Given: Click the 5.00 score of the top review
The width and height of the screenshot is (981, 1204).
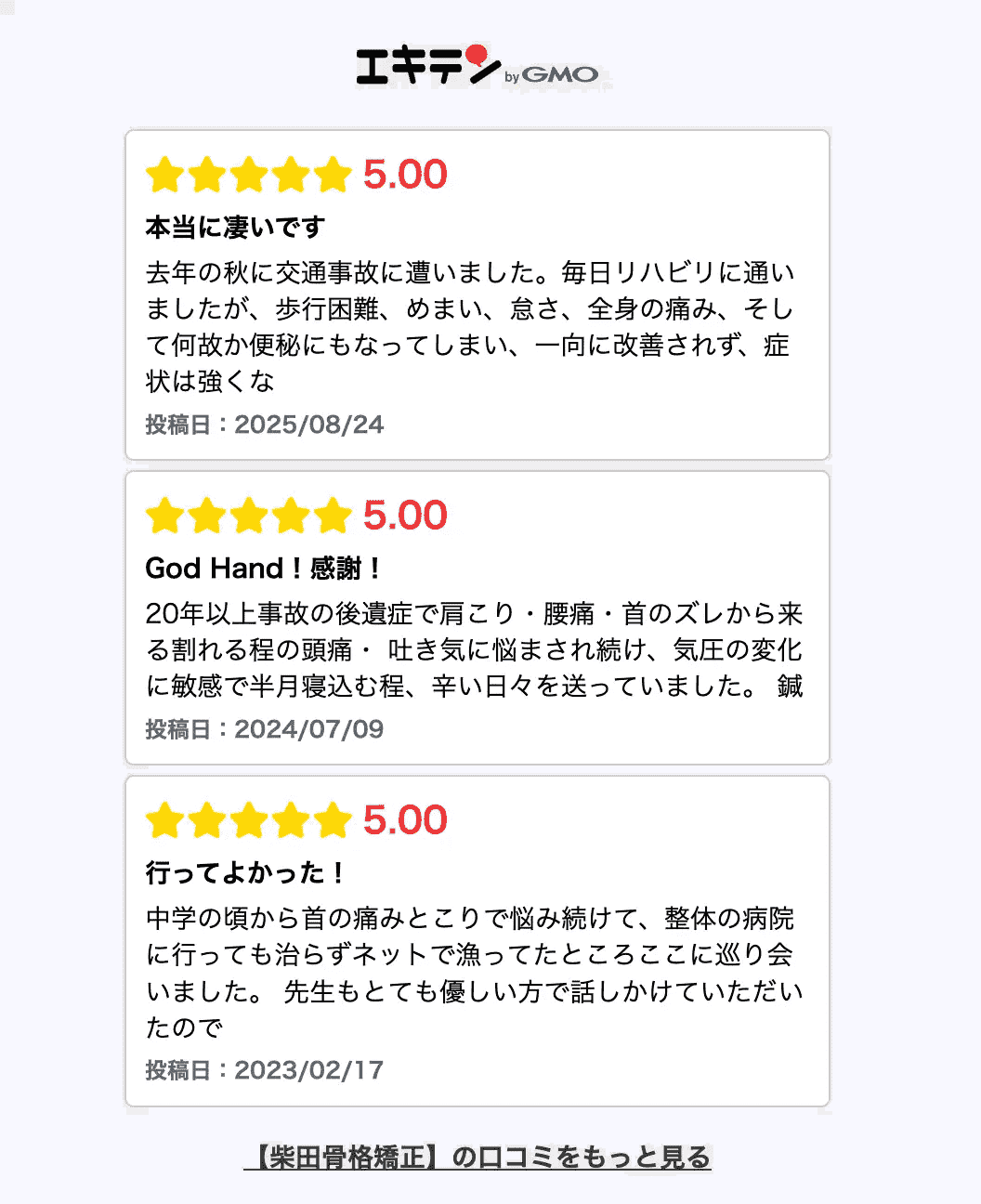Looking at the screenshot, I should click(x=406, y=174).
